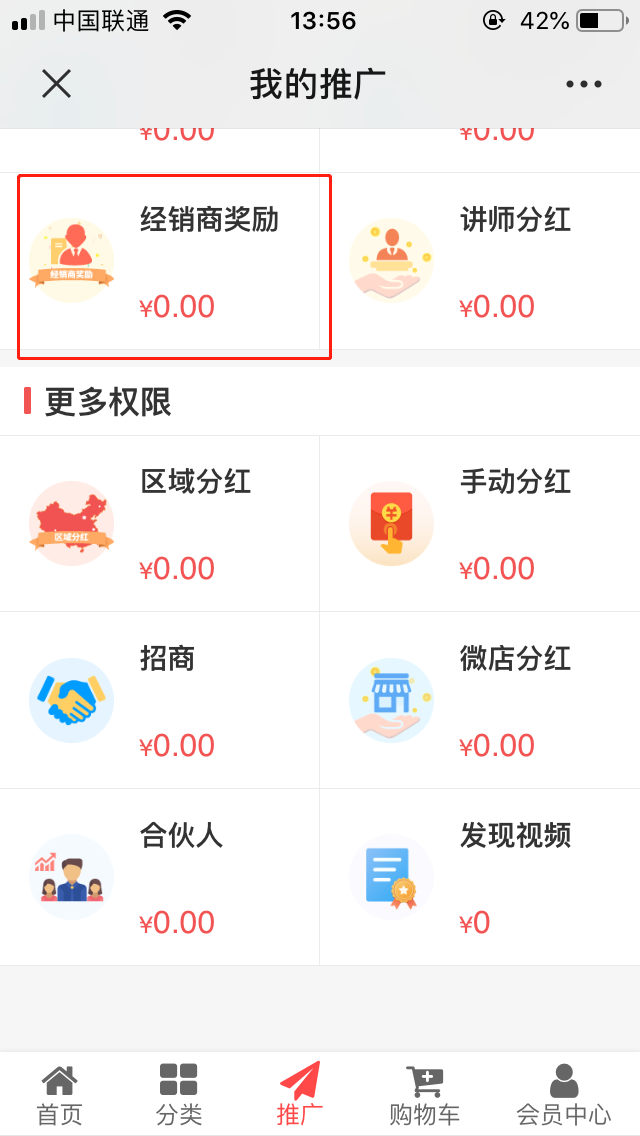Viewport: 640px width, 1136px height.
Task: View 区域分红 regional dividend
Action: pos(160,524)
